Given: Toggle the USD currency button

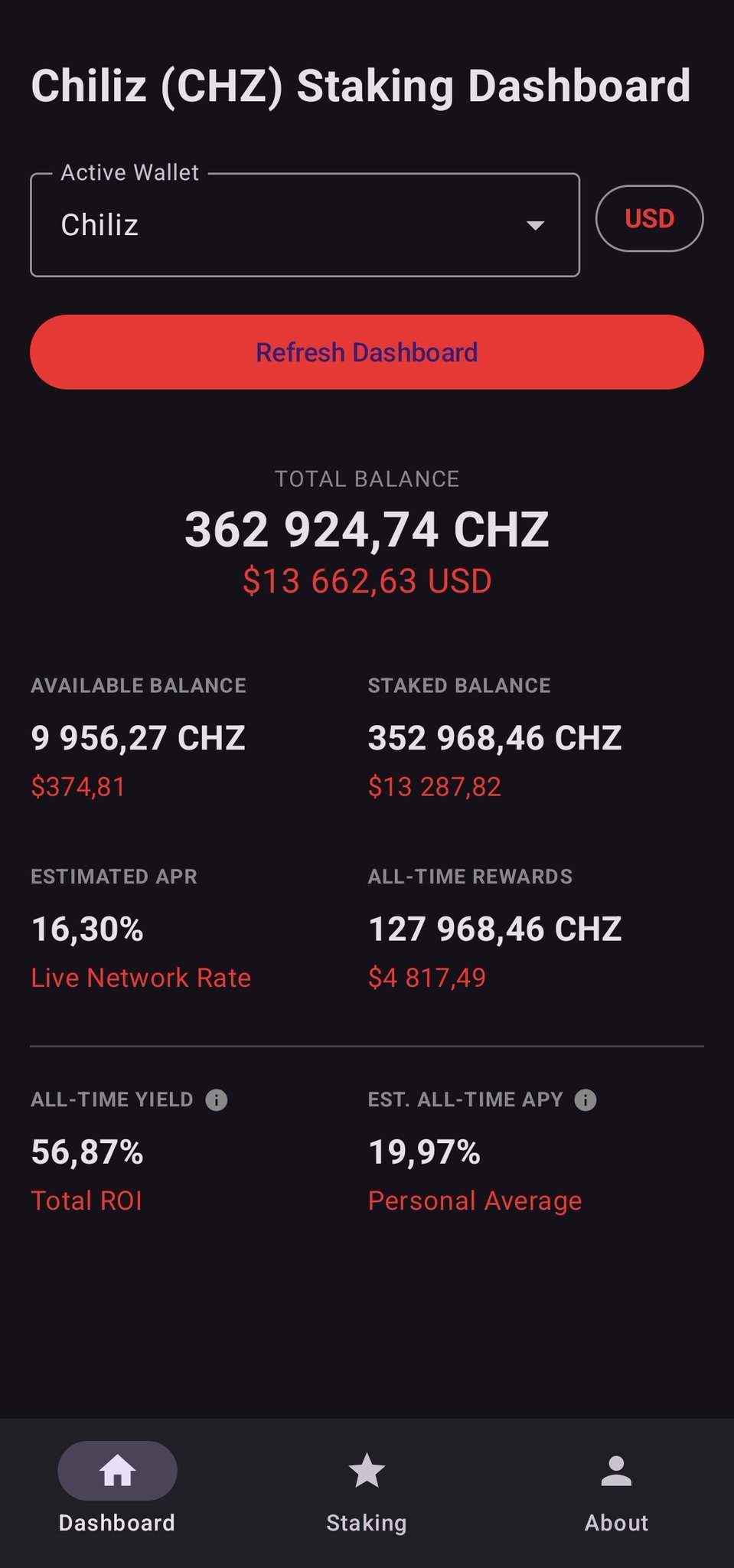Looking at the screenshot, I should (649, 219).
